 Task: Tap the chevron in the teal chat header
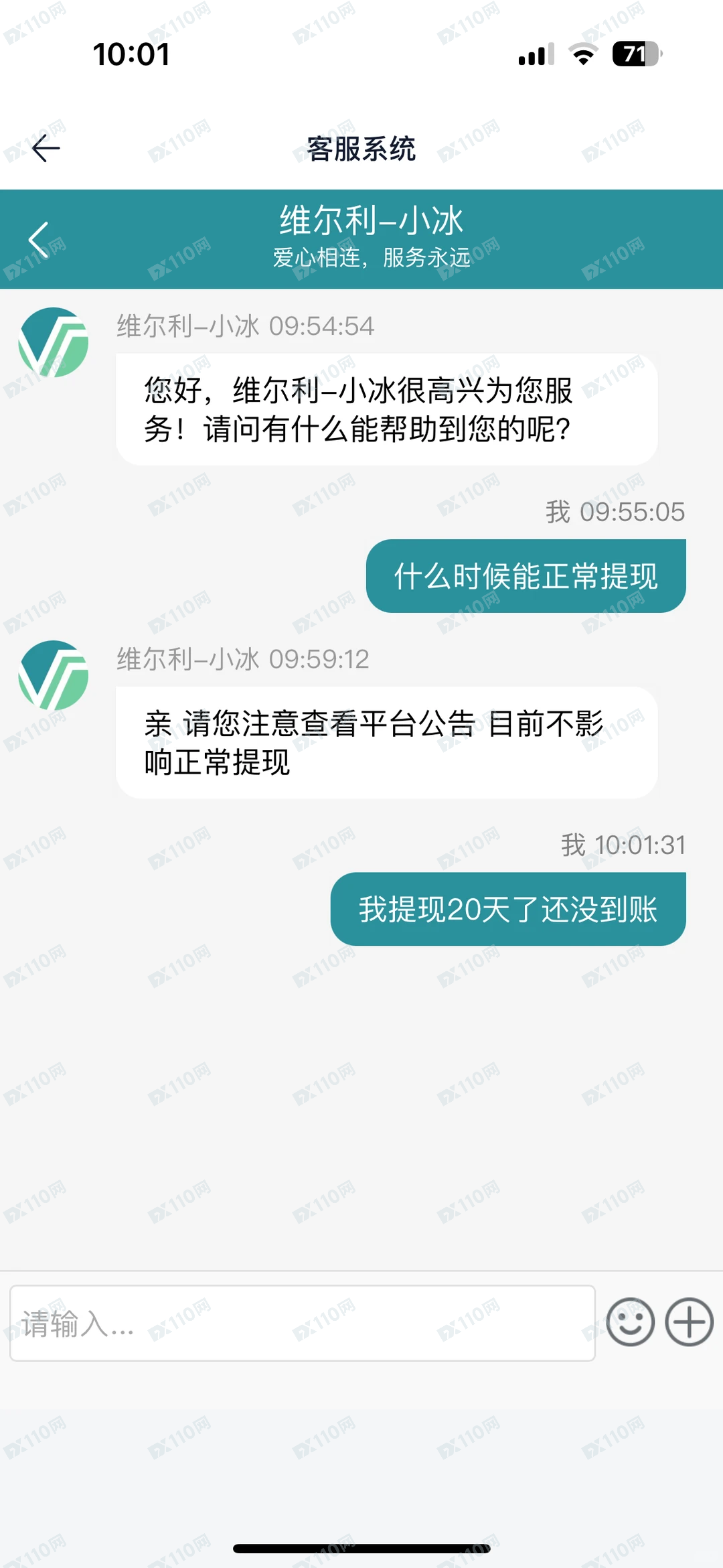38,238
